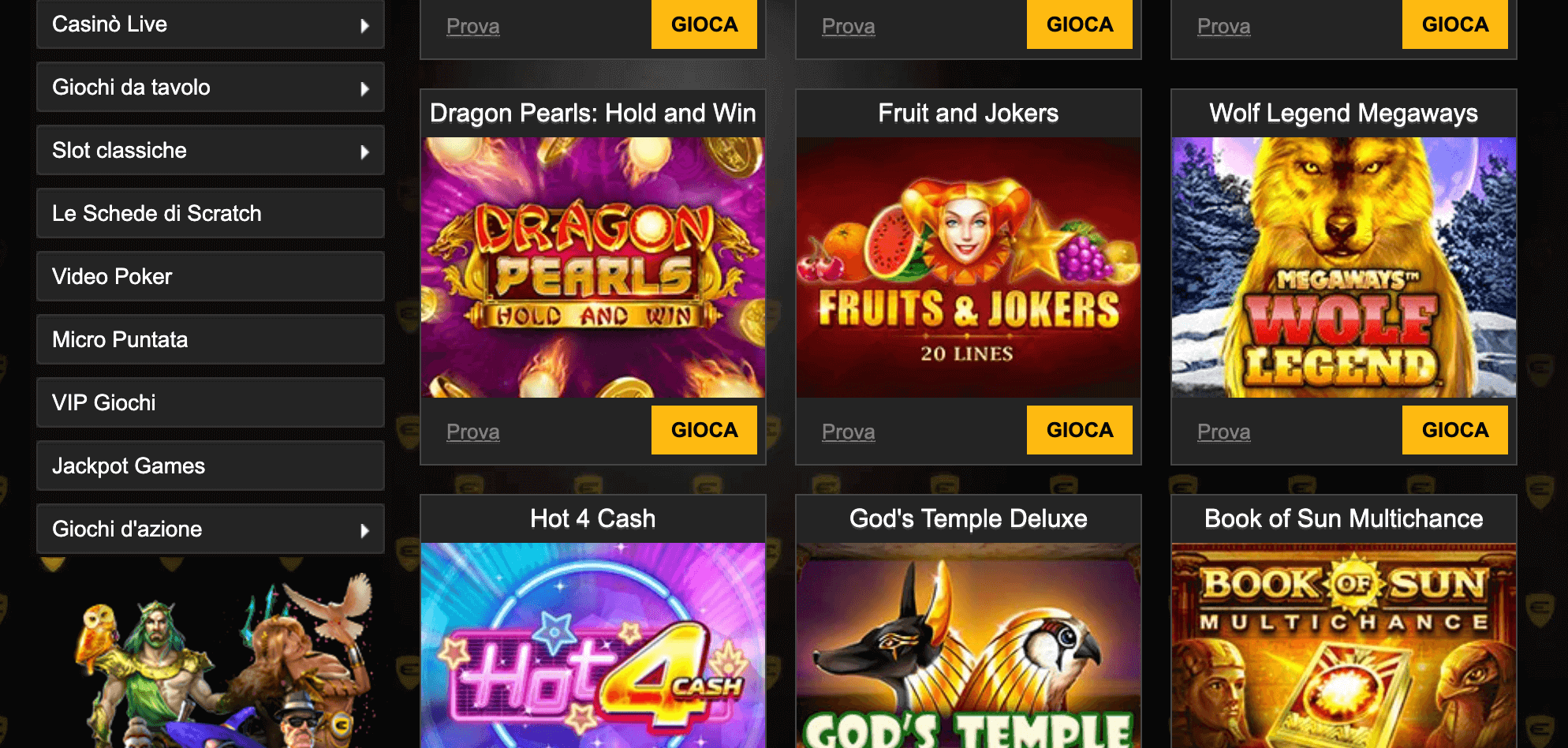Open VIP Giochi section
1568x748 pixels.
tap(210, 403)
